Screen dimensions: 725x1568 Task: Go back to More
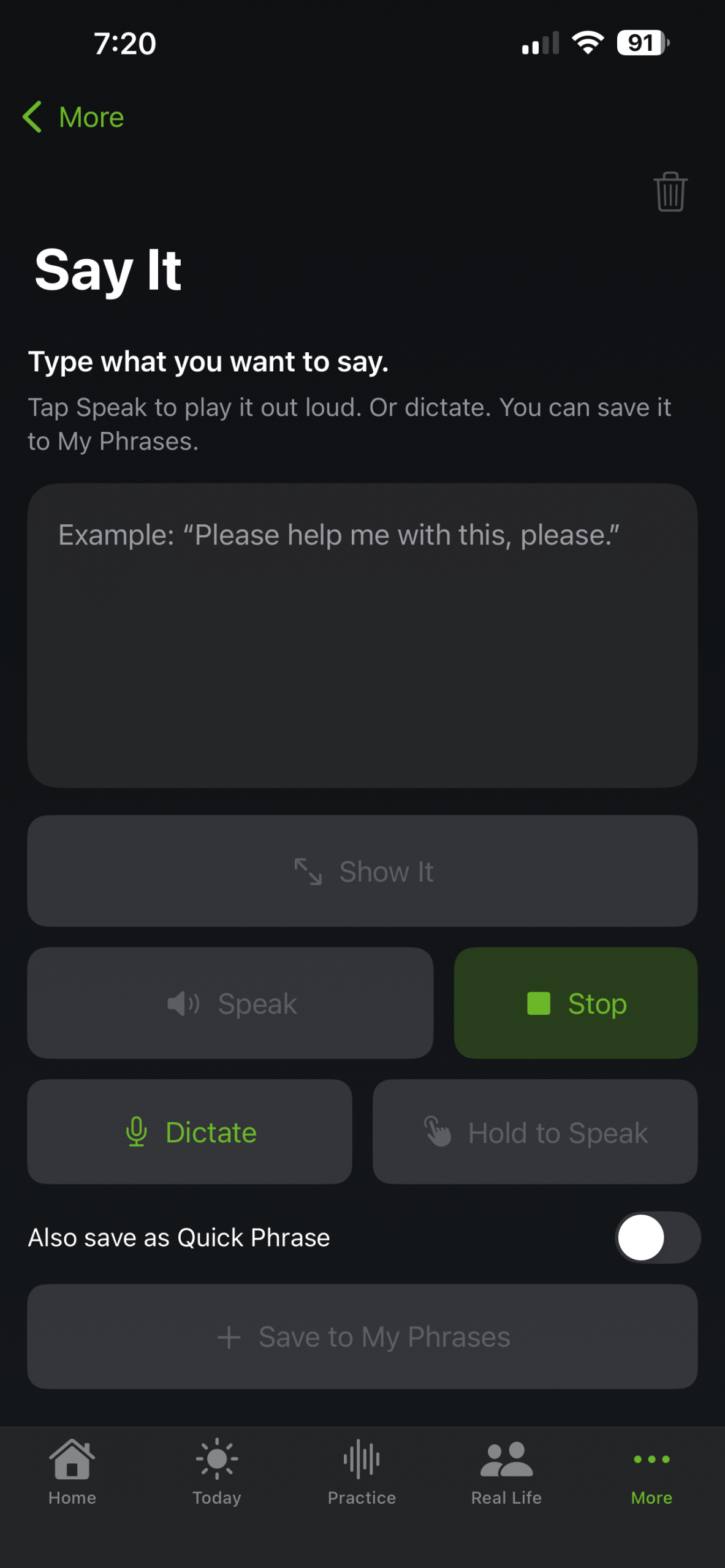click(x=74, y=117)
